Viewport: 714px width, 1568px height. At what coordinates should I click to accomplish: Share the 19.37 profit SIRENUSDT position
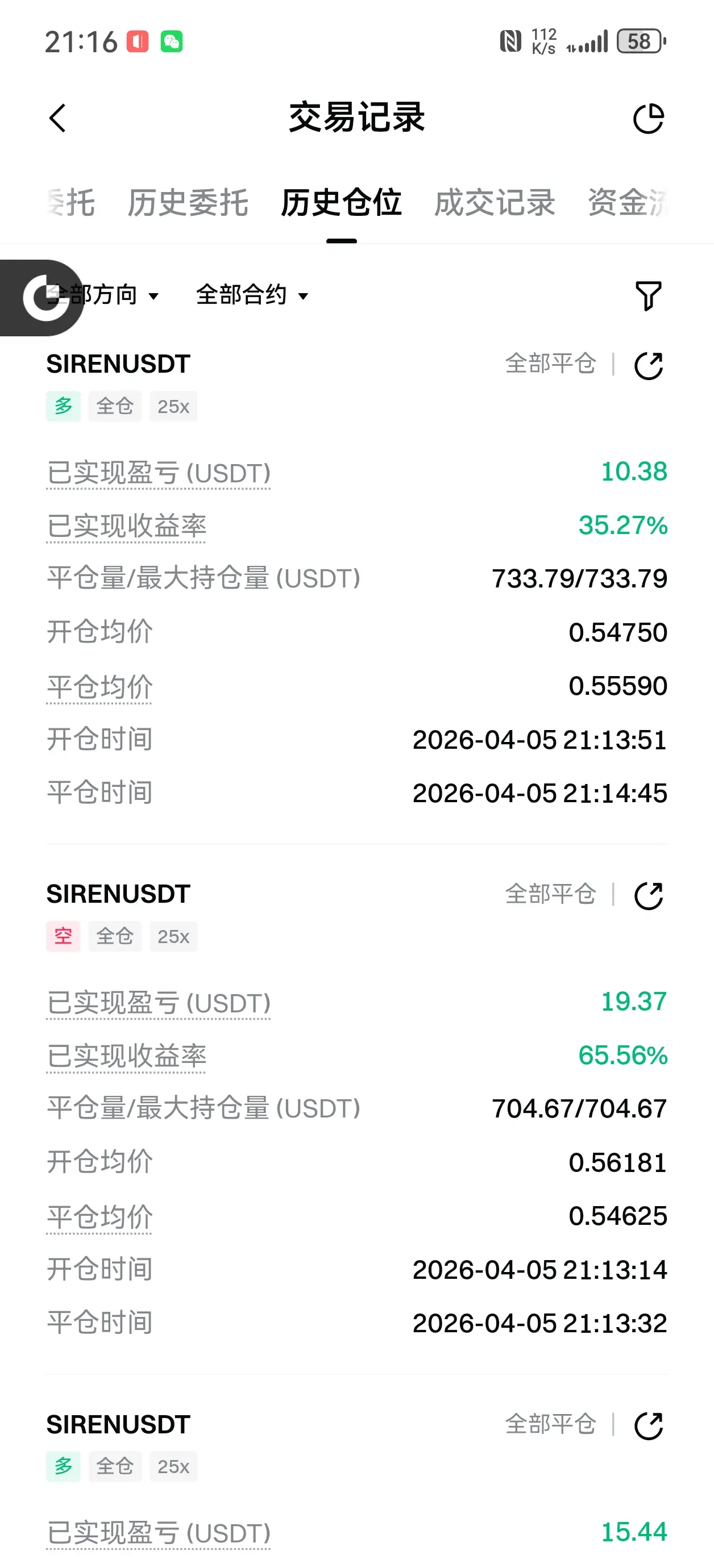[x=648, y=895]
